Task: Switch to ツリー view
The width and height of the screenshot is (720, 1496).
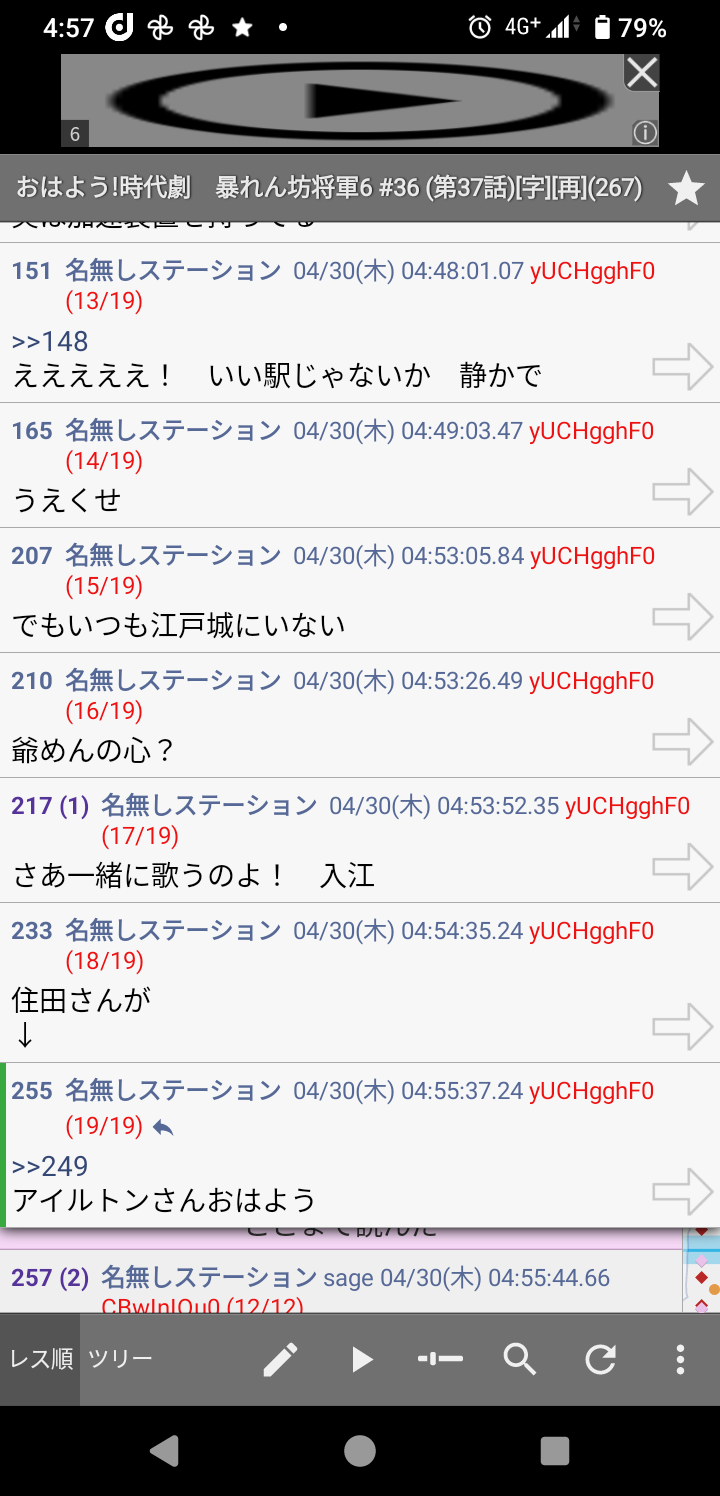Action: pyautogui.click(x=120, y=1358)
